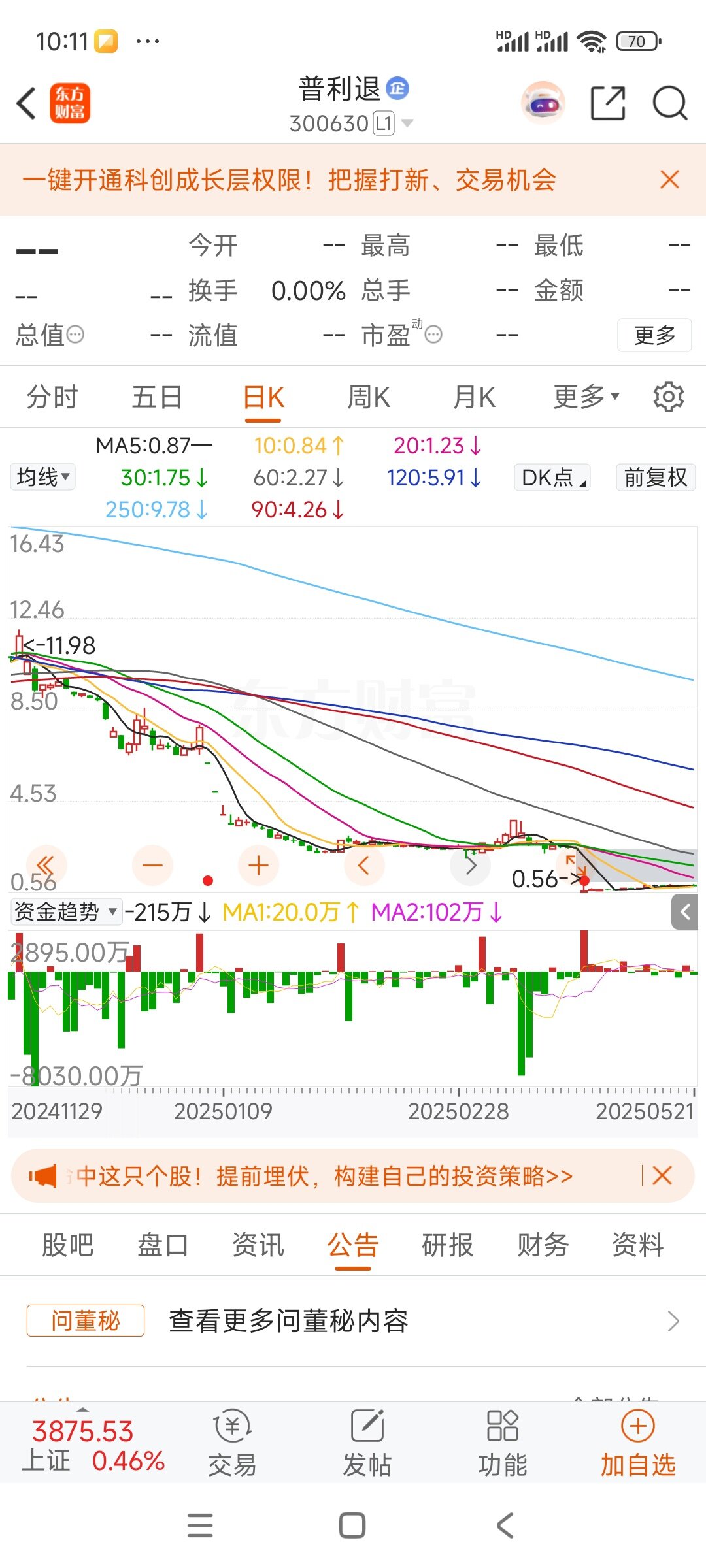
Task: Zoom out the chart with minus
Action: (x=152, y=865)
